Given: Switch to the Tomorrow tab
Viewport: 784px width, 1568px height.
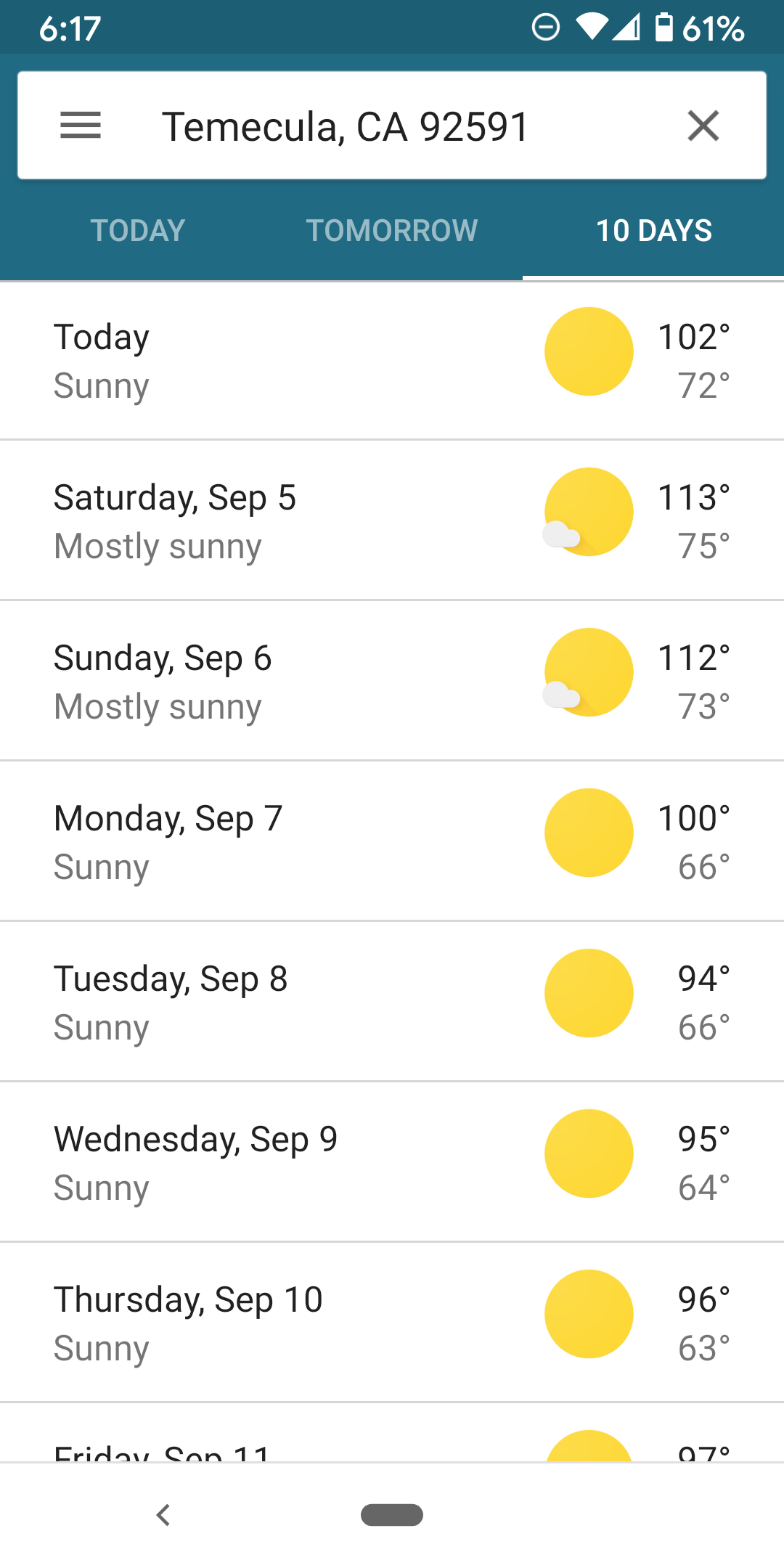Looking at the screenshot, I should tap(392, 231).
